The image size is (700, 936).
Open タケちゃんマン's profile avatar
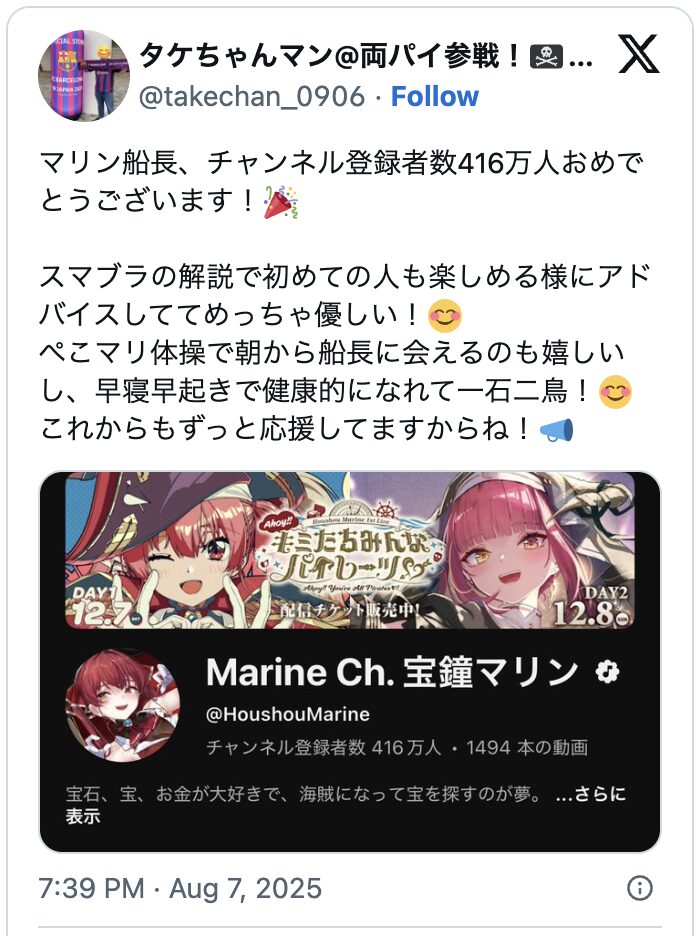pos(84,74)
